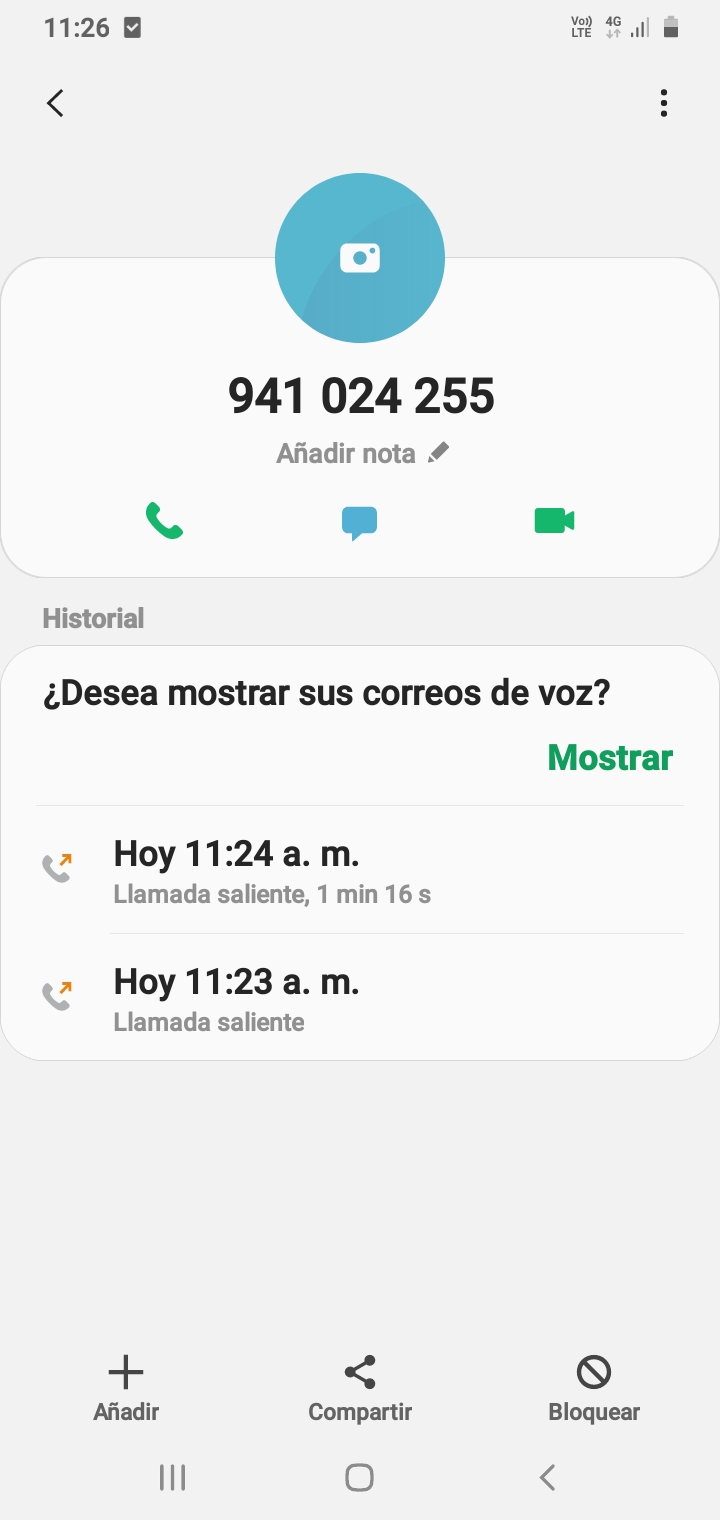Share this number with Compartir

click(360, 1389)
